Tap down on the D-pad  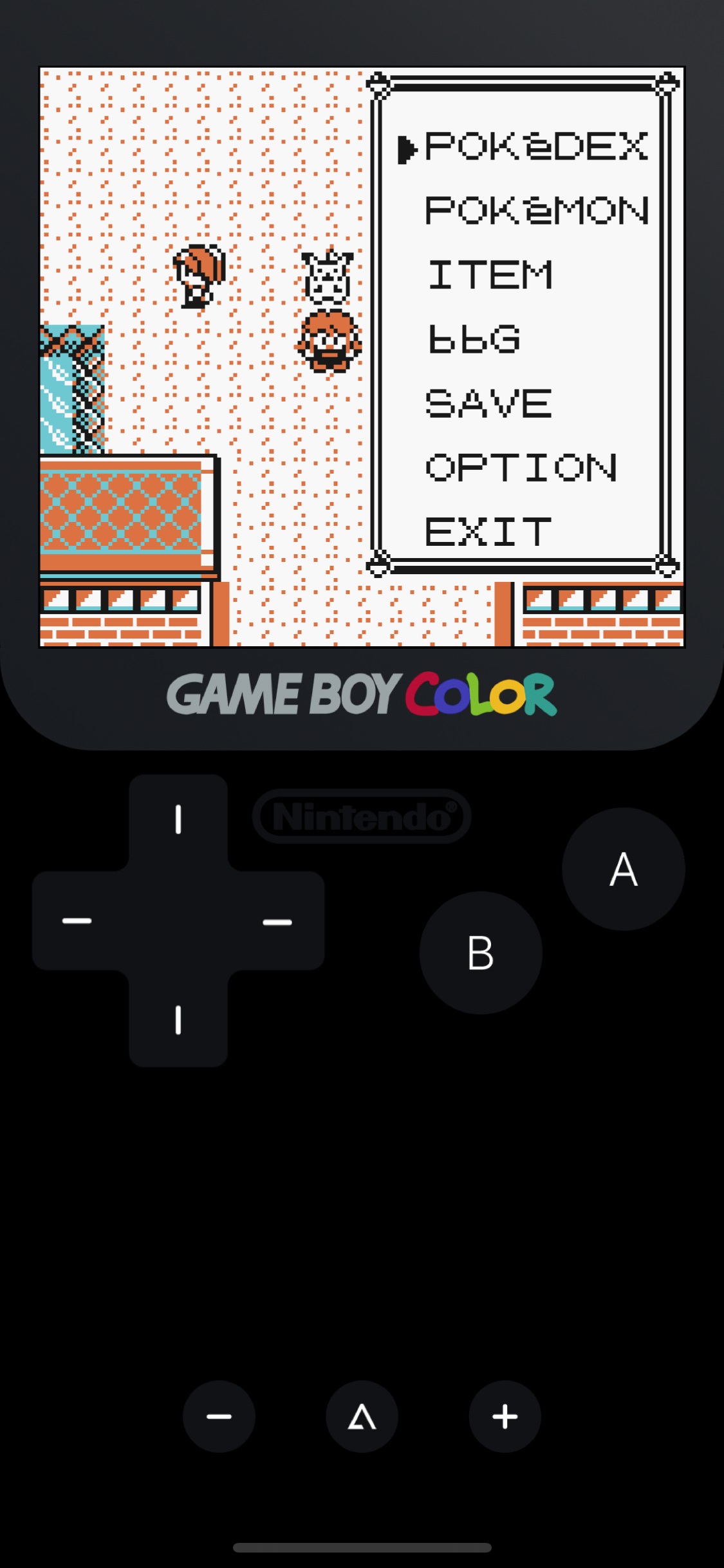pos(178,1020)
